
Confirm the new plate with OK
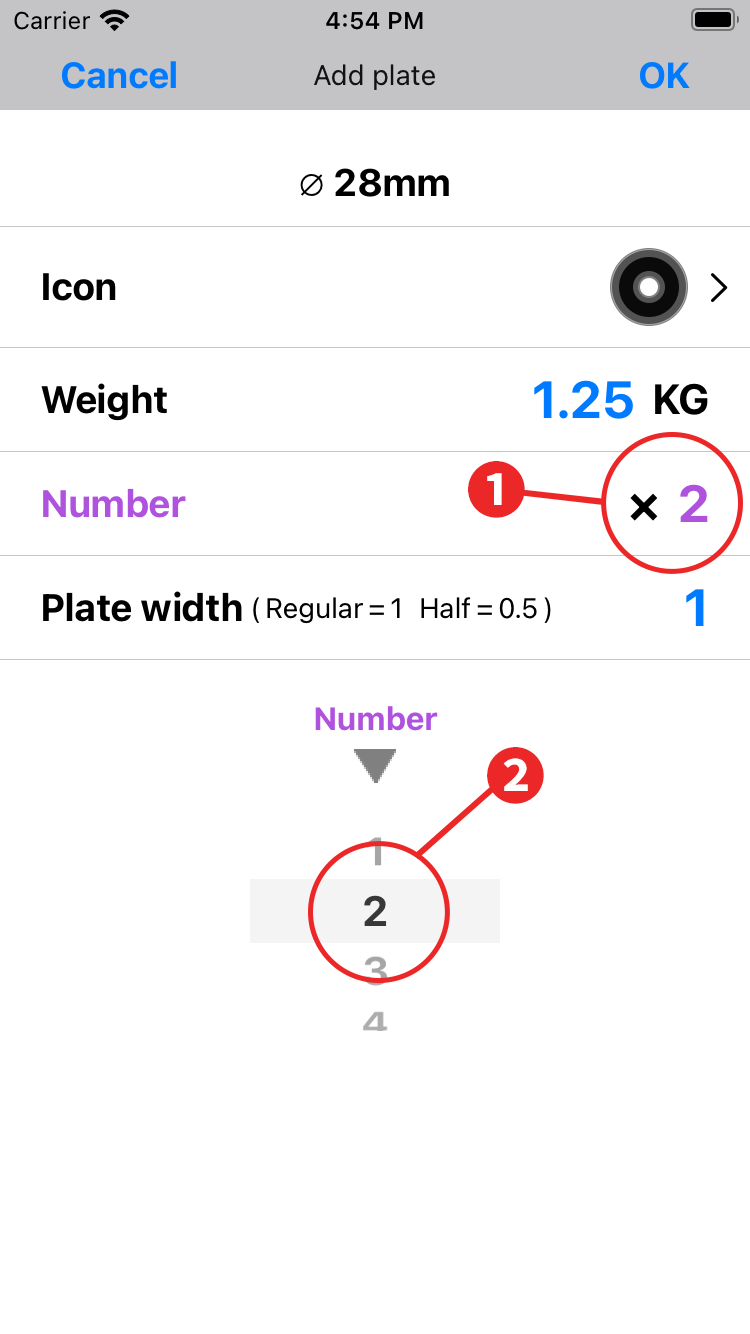pyautogui.click(x=664, y=76)
